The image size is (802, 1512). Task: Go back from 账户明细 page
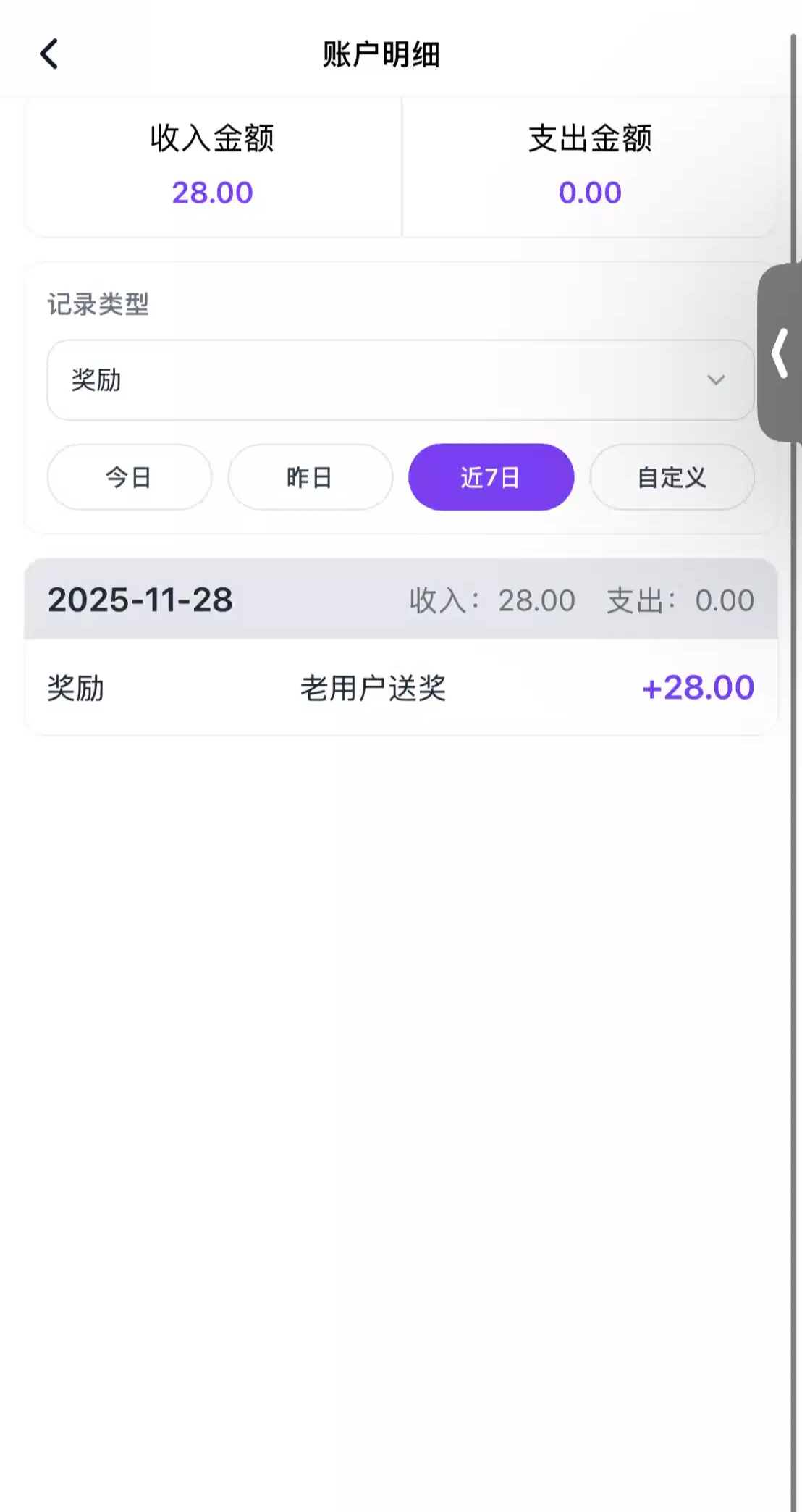tap(49, 54)
